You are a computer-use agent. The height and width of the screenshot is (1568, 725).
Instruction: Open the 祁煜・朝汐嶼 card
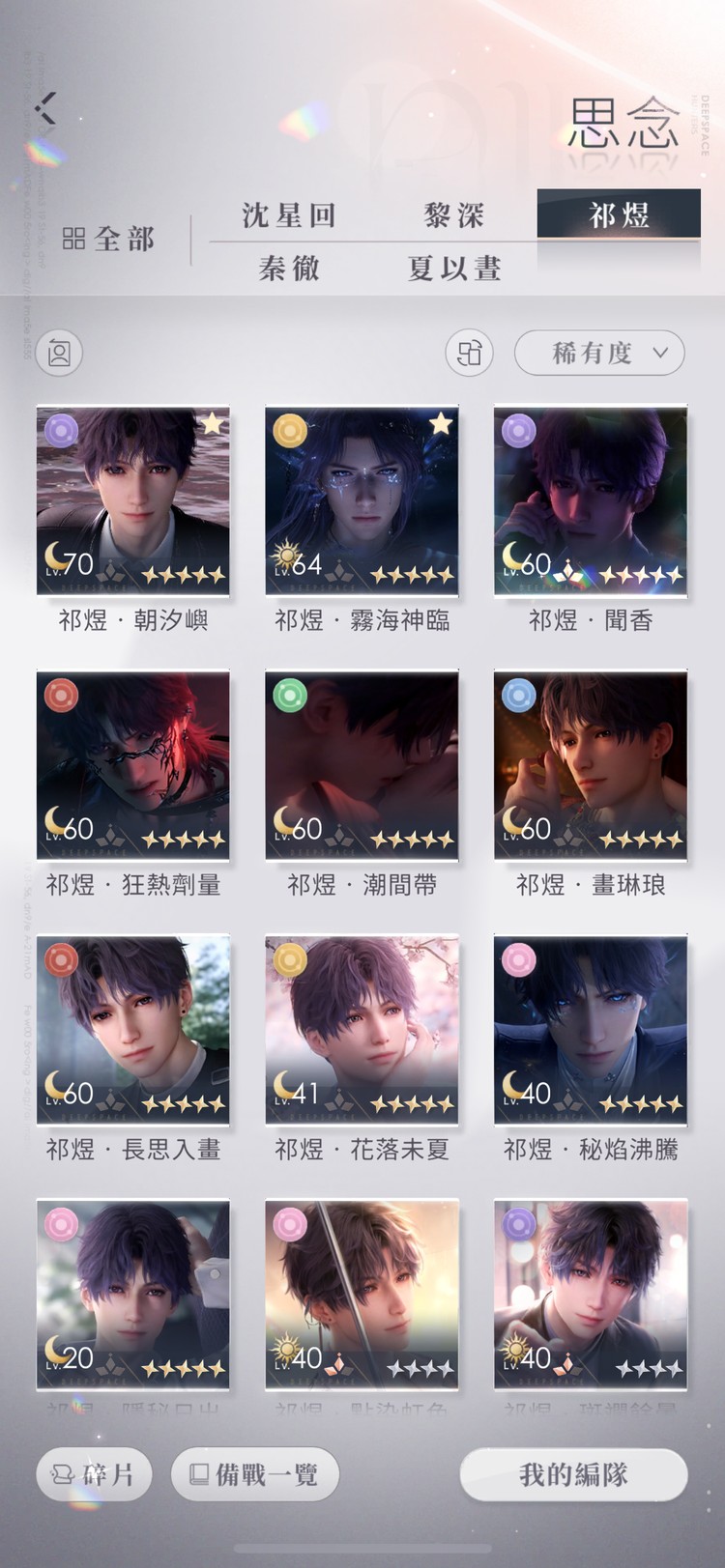[133, 500]
